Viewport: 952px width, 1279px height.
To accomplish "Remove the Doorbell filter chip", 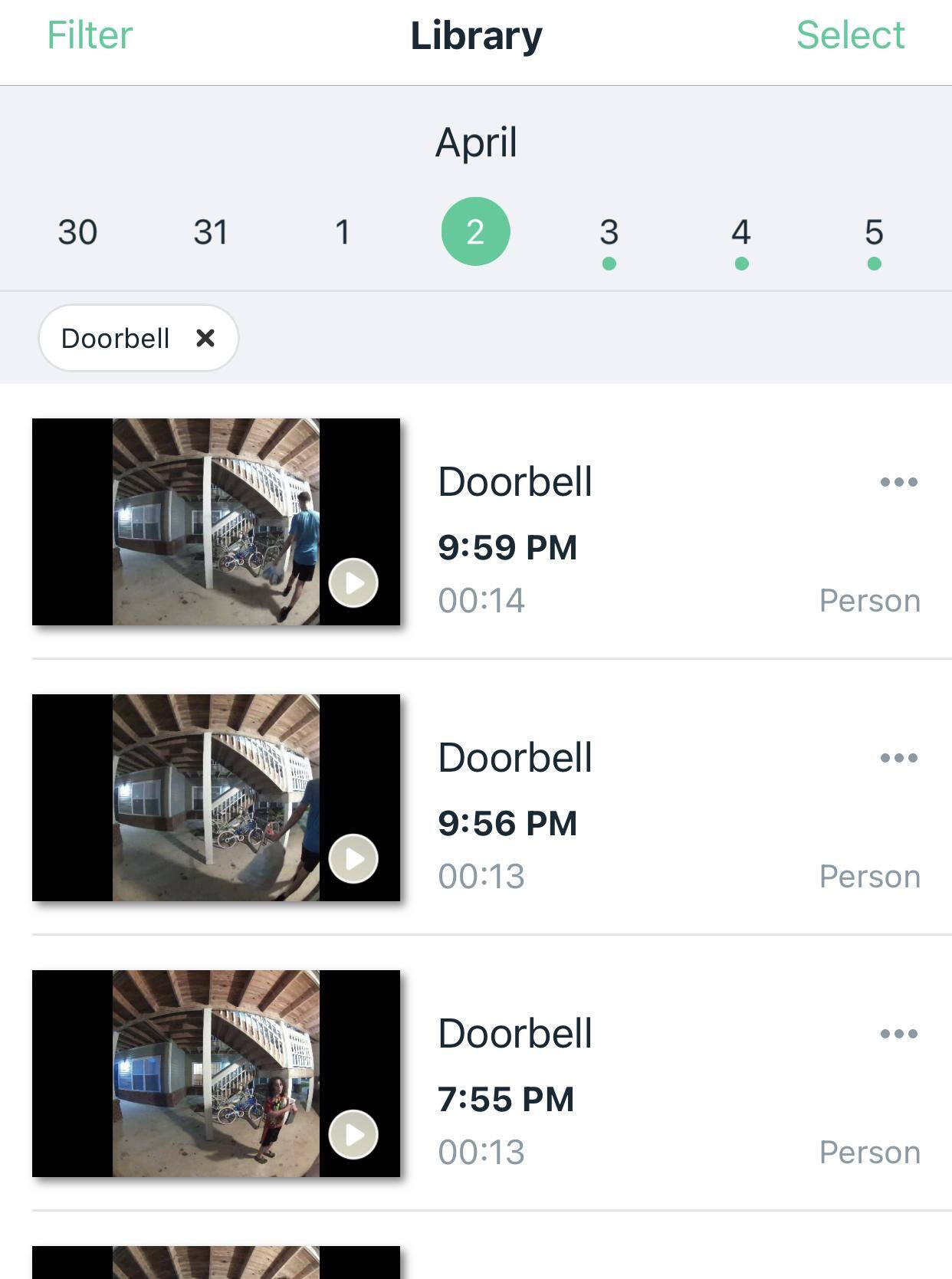I will tap(205, 338).
